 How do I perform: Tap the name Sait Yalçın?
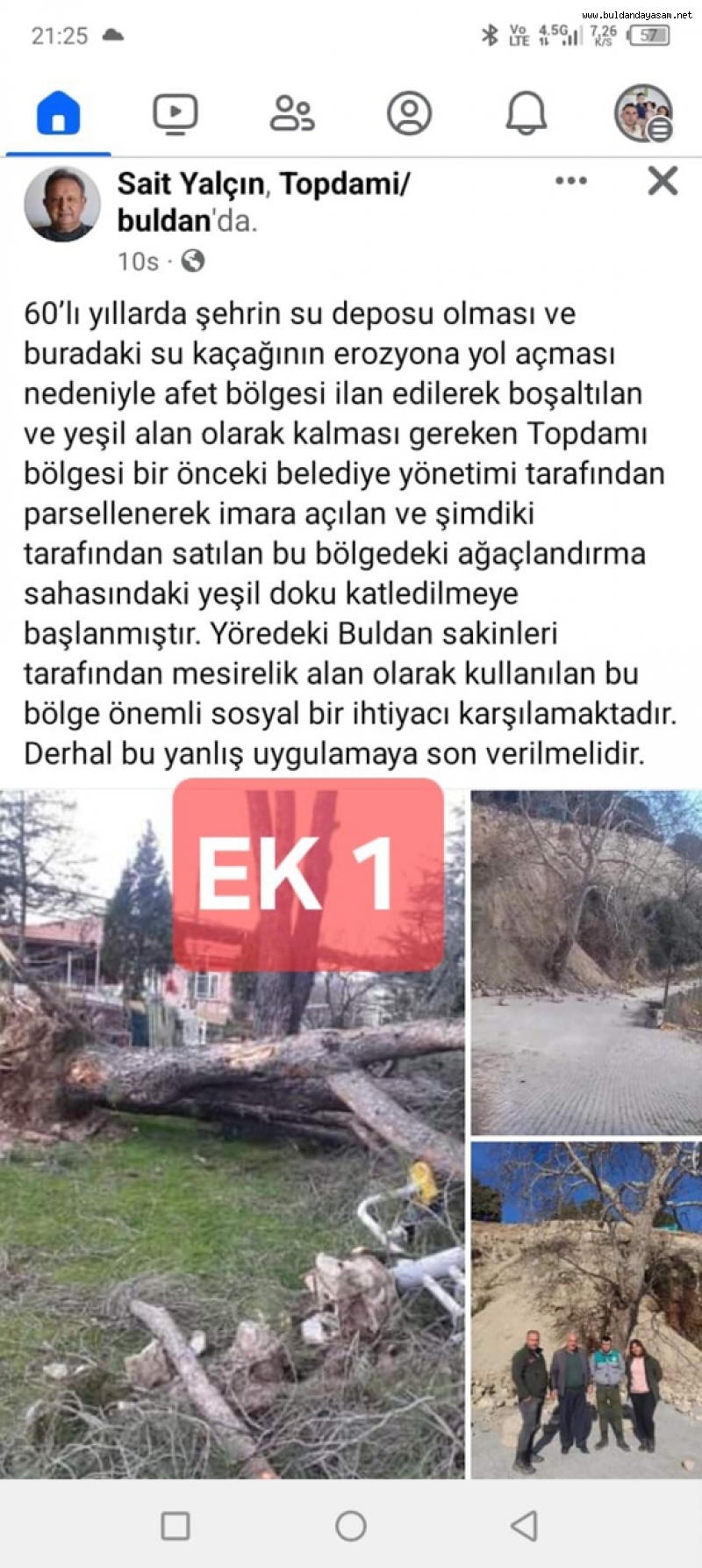coord(190,183)
